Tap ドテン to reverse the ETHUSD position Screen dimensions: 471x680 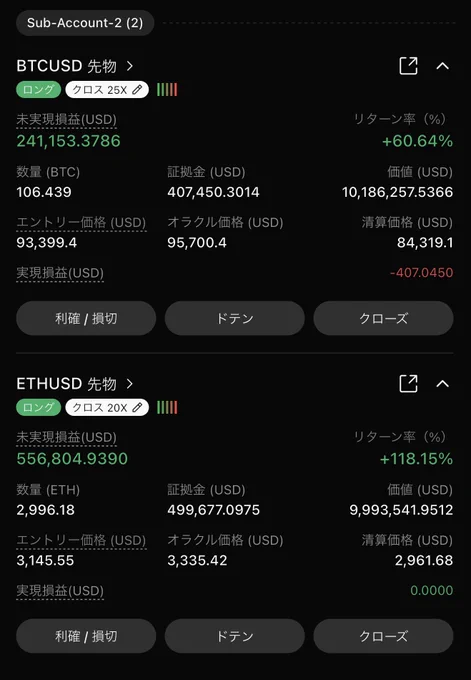tap(235, 636)
